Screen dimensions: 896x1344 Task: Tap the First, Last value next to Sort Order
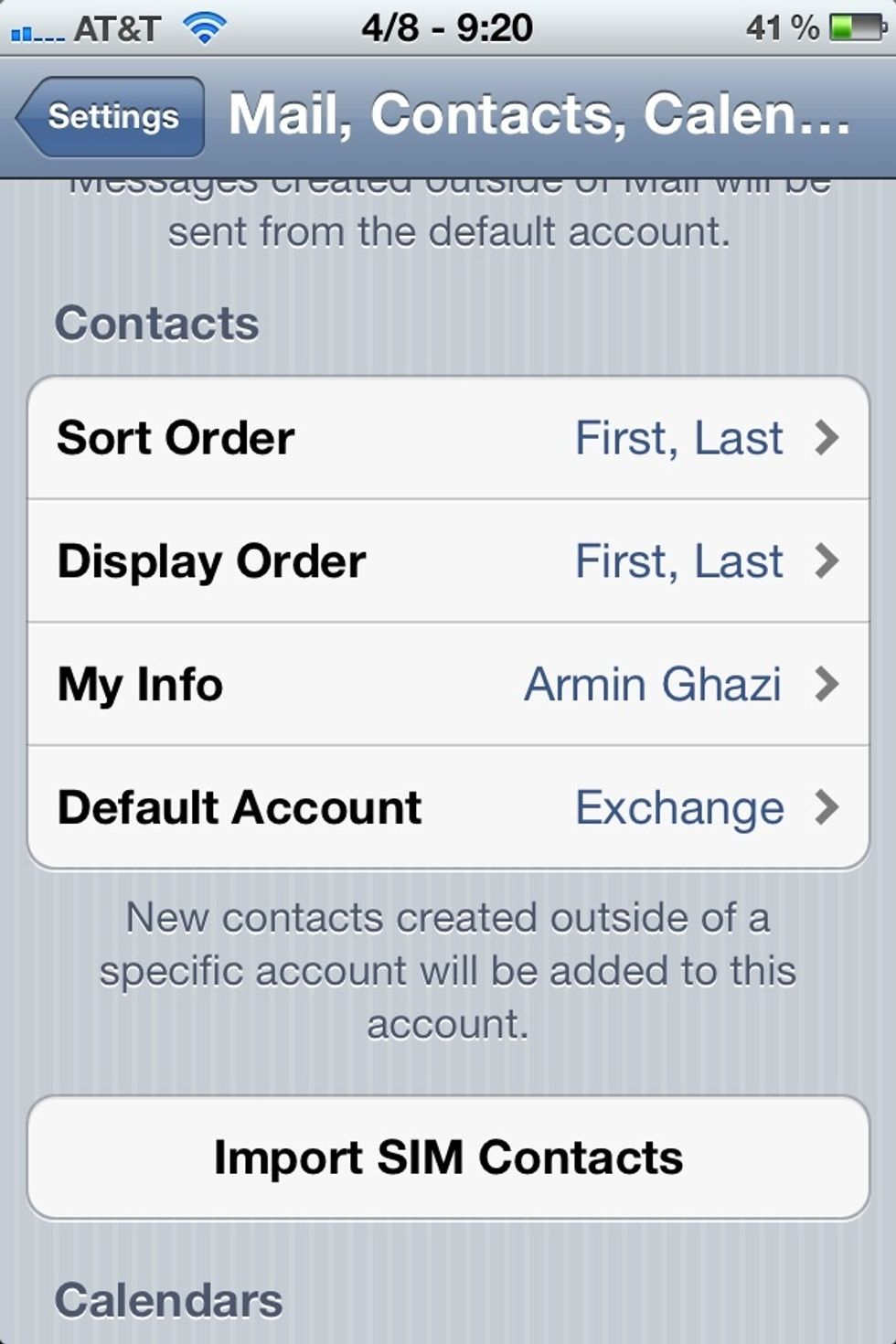[x=678, y=438]
